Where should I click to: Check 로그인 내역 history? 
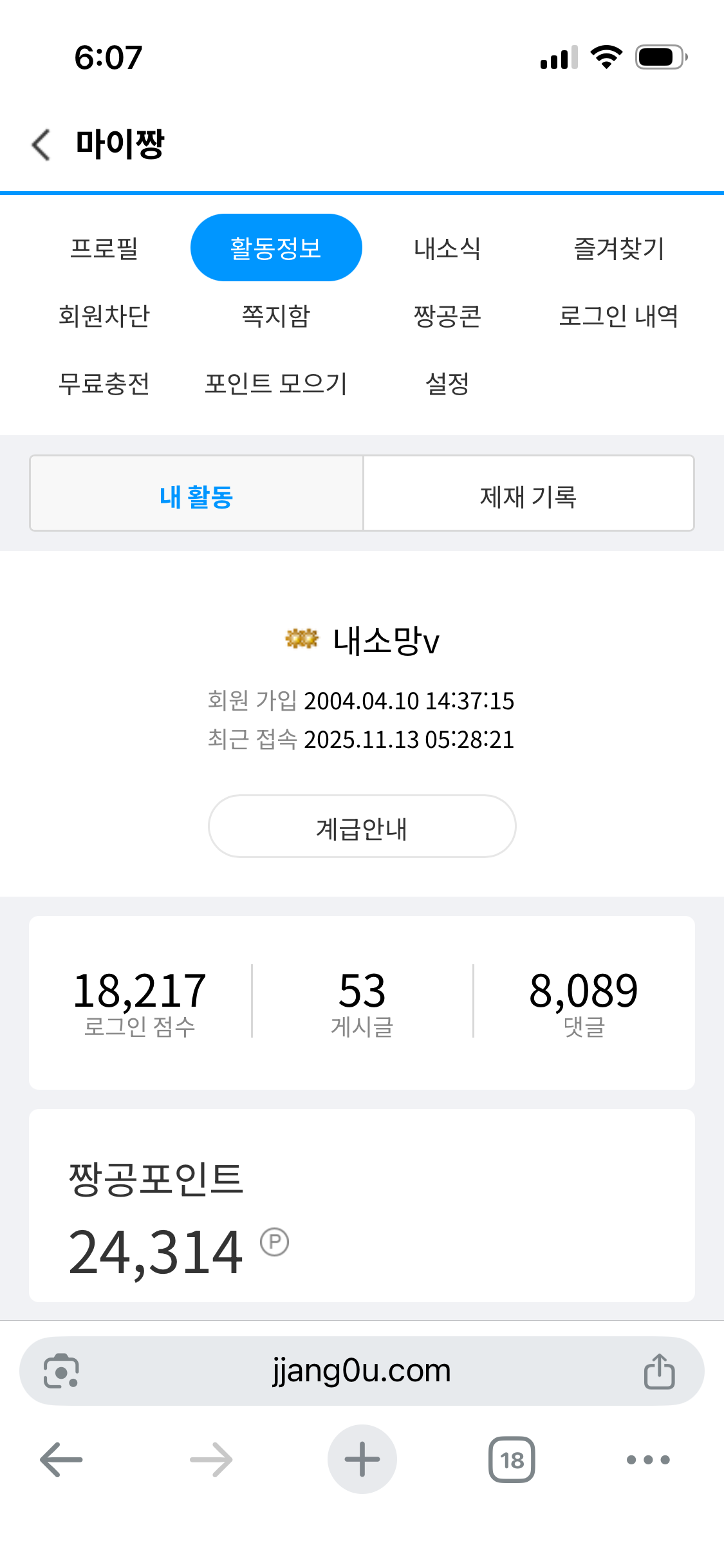[x=618, y=316]
